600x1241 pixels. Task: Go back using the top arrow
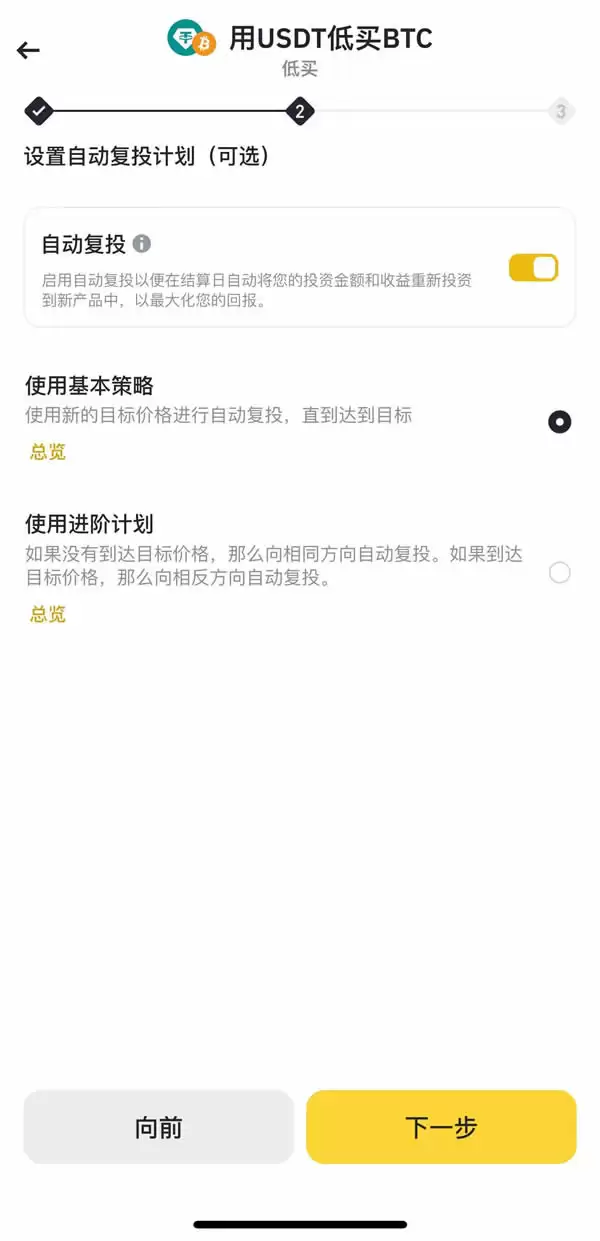pos(28,51)
